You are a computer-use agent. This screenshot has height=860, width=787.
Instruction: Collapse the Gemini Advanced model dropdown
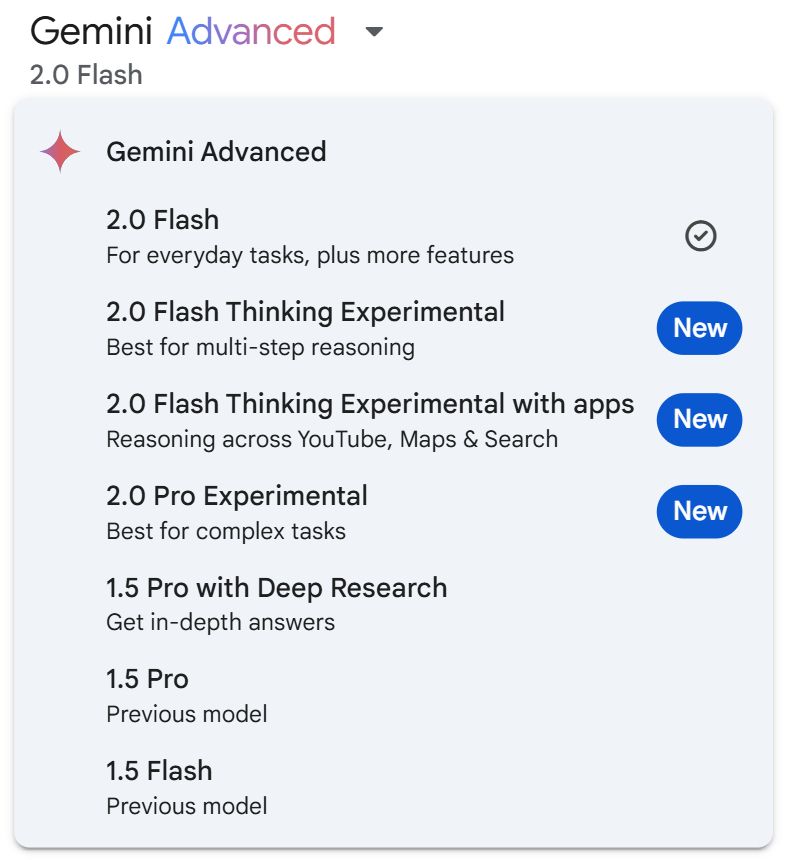coord(374,32)
